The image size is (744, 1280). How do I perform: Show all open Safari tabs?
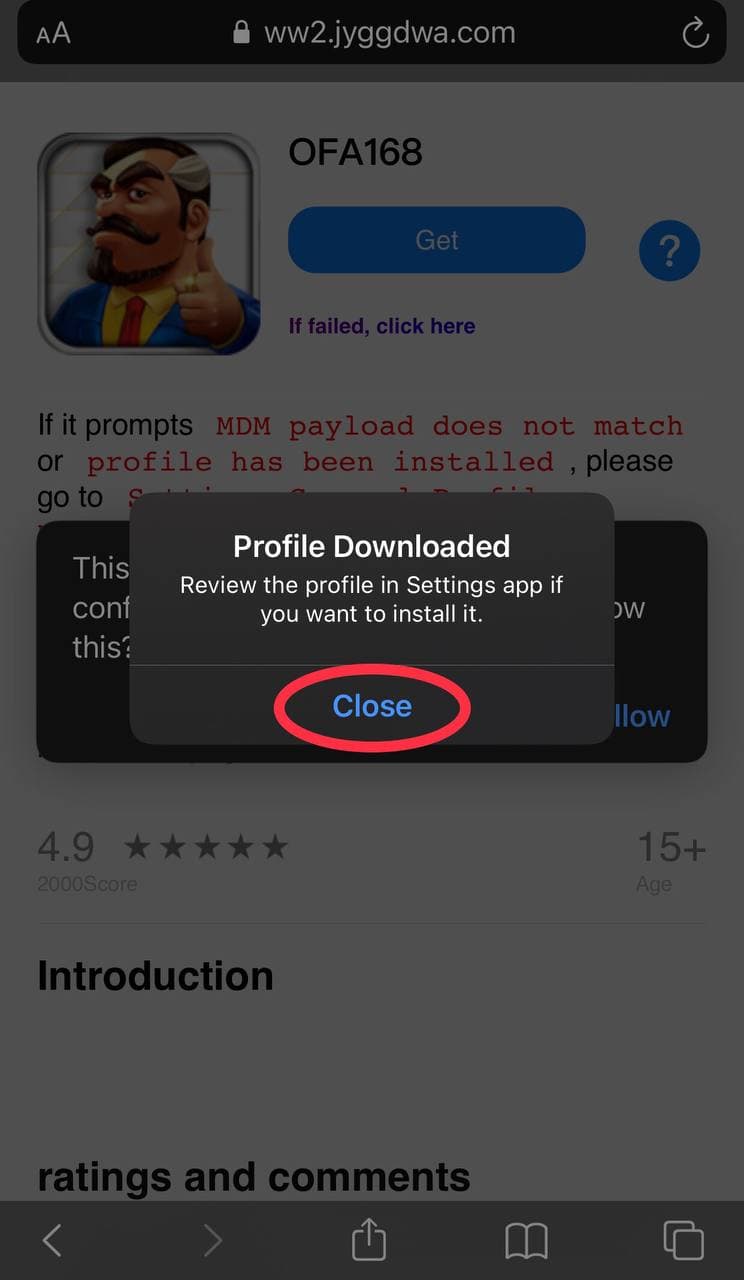(x=684, y=1241)
